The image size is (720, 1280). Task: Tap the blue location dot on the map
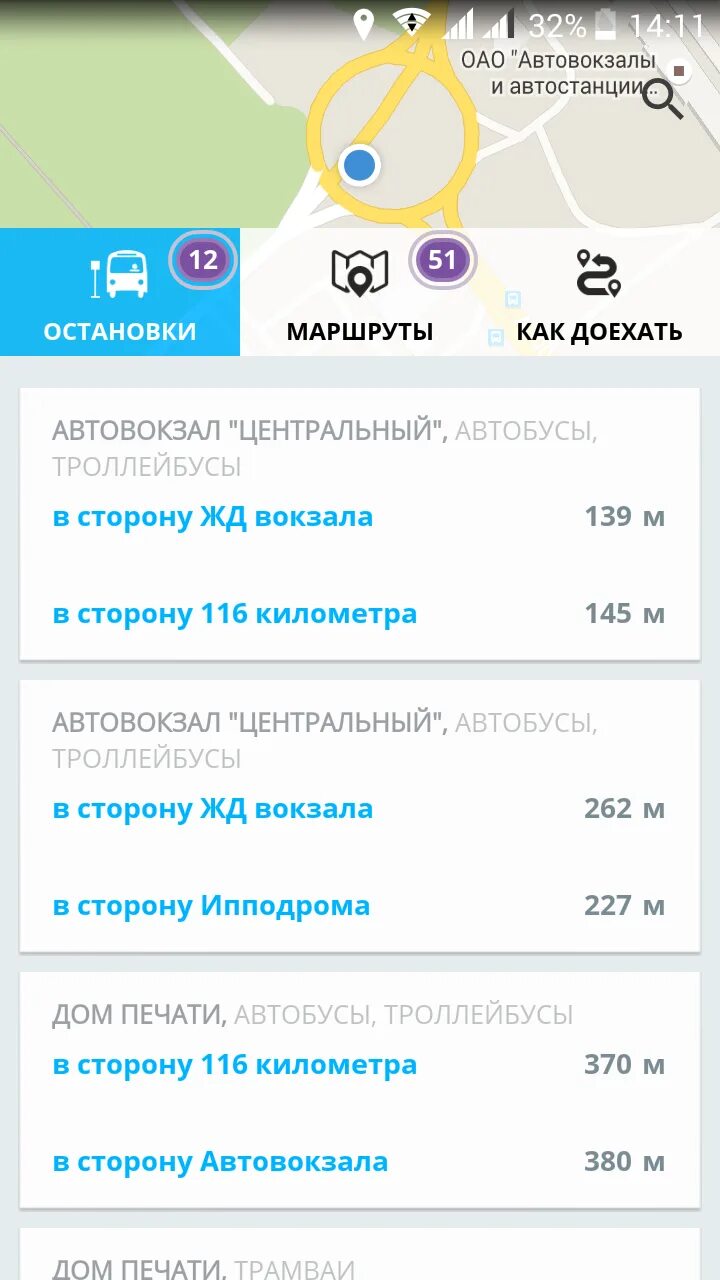359,165
